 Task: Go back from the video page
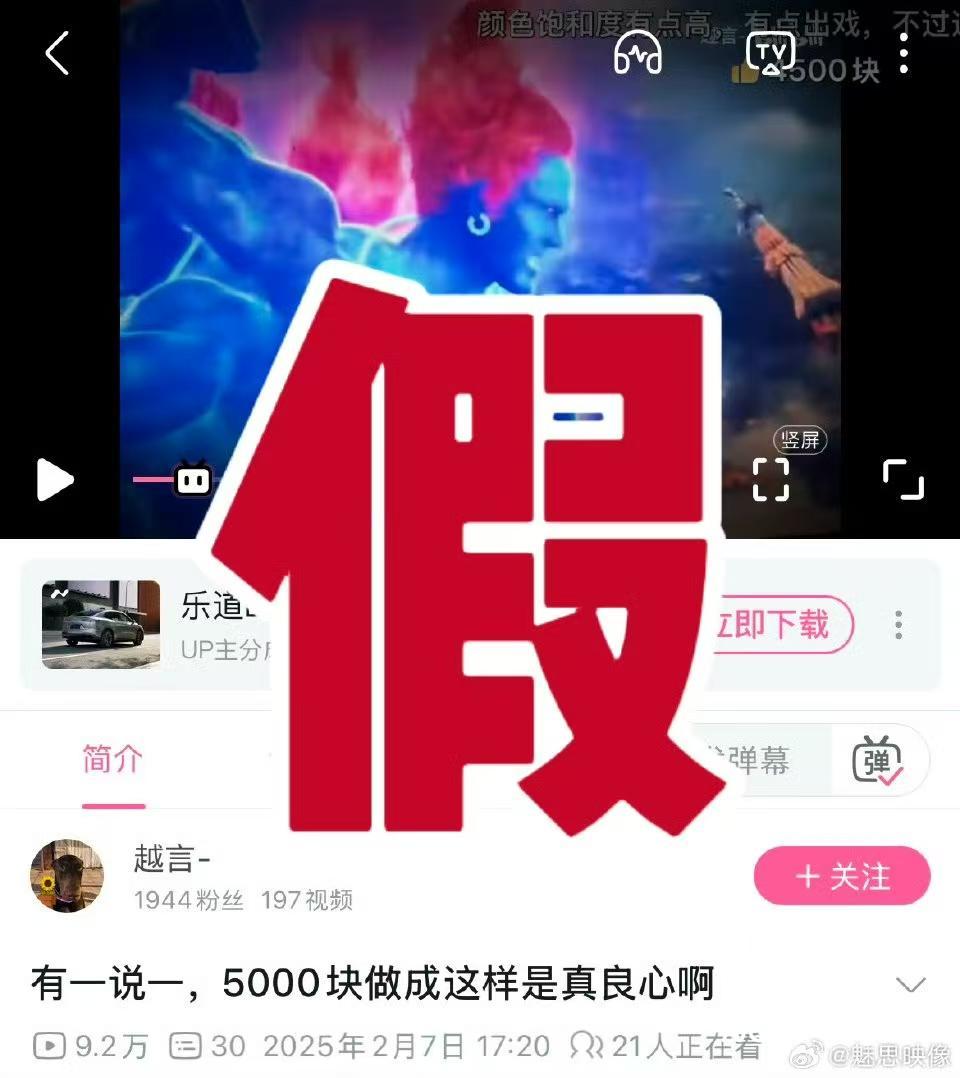[57, 53]
